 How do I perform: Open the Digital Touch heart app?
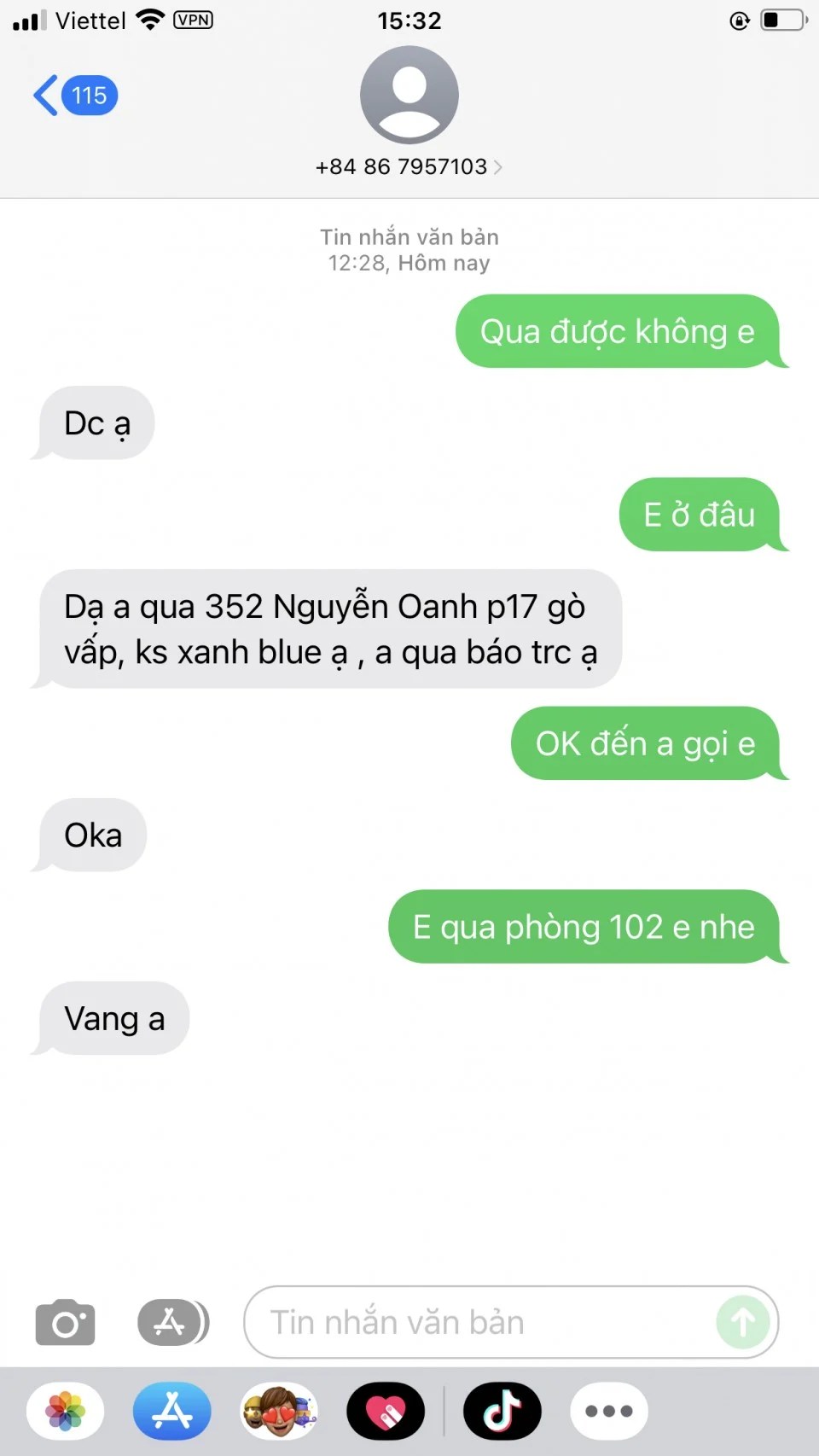[x=386, y=1411]
